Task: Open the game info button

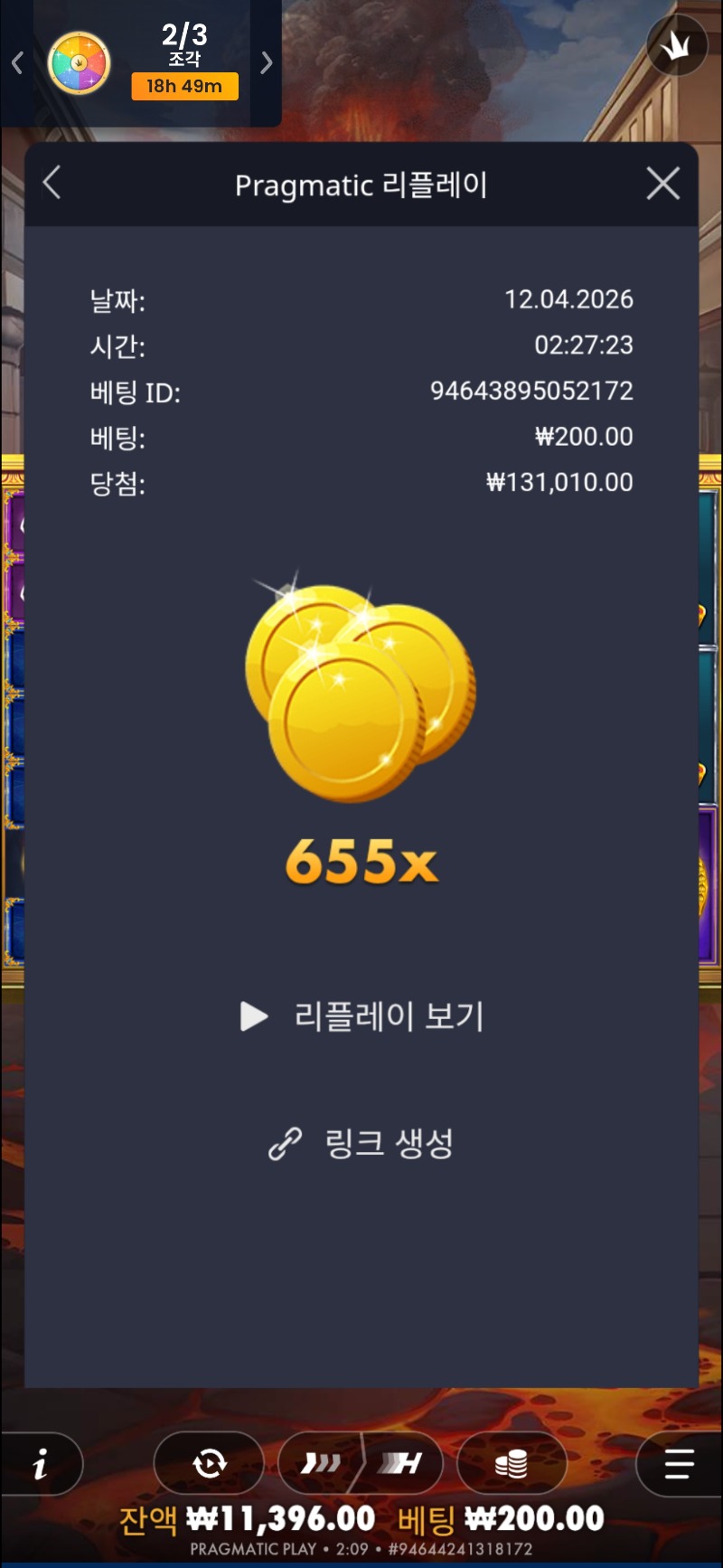Action: pyautogui.click(x=41, y=1464)
